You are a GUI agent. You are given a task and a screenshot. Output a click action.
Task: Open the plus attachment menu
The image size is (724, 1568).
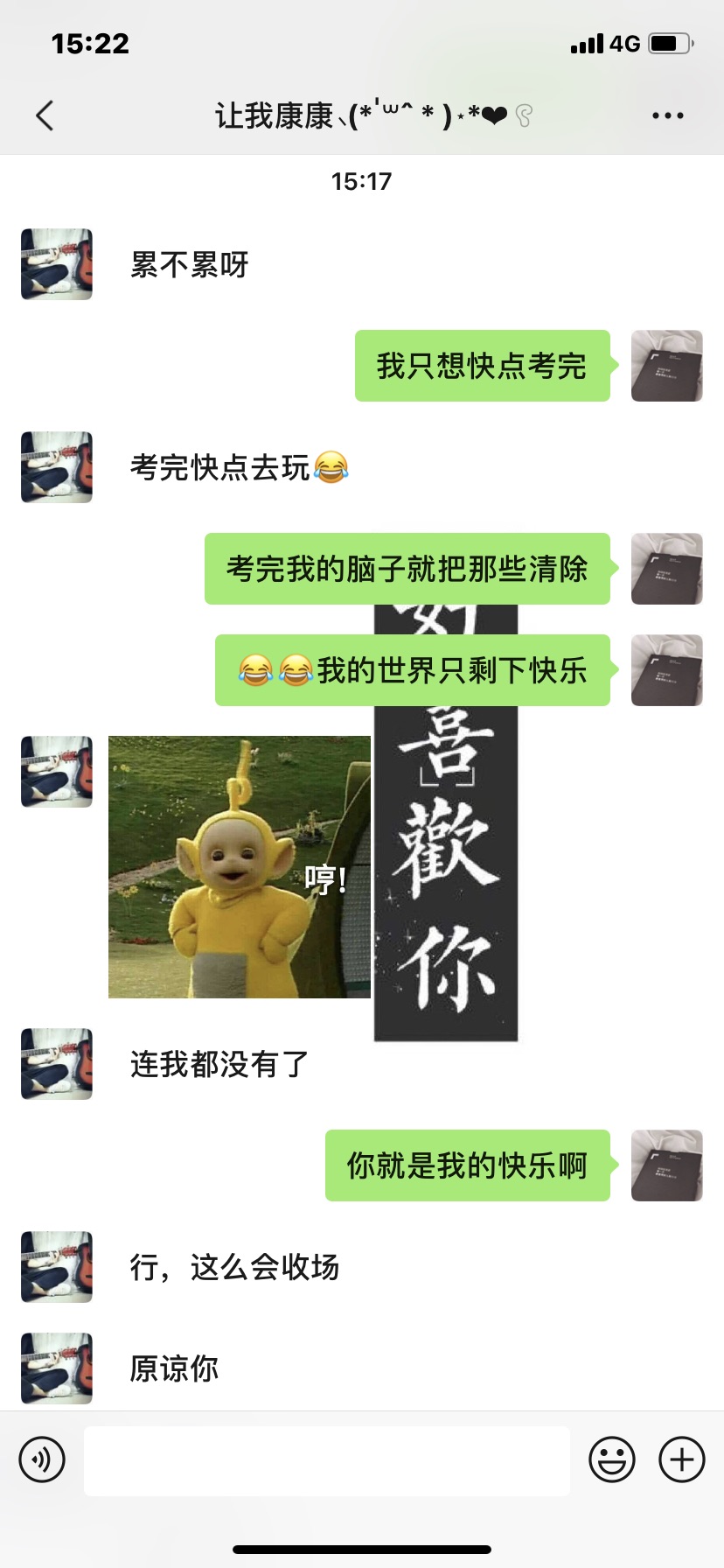(x=681, y=1459)
